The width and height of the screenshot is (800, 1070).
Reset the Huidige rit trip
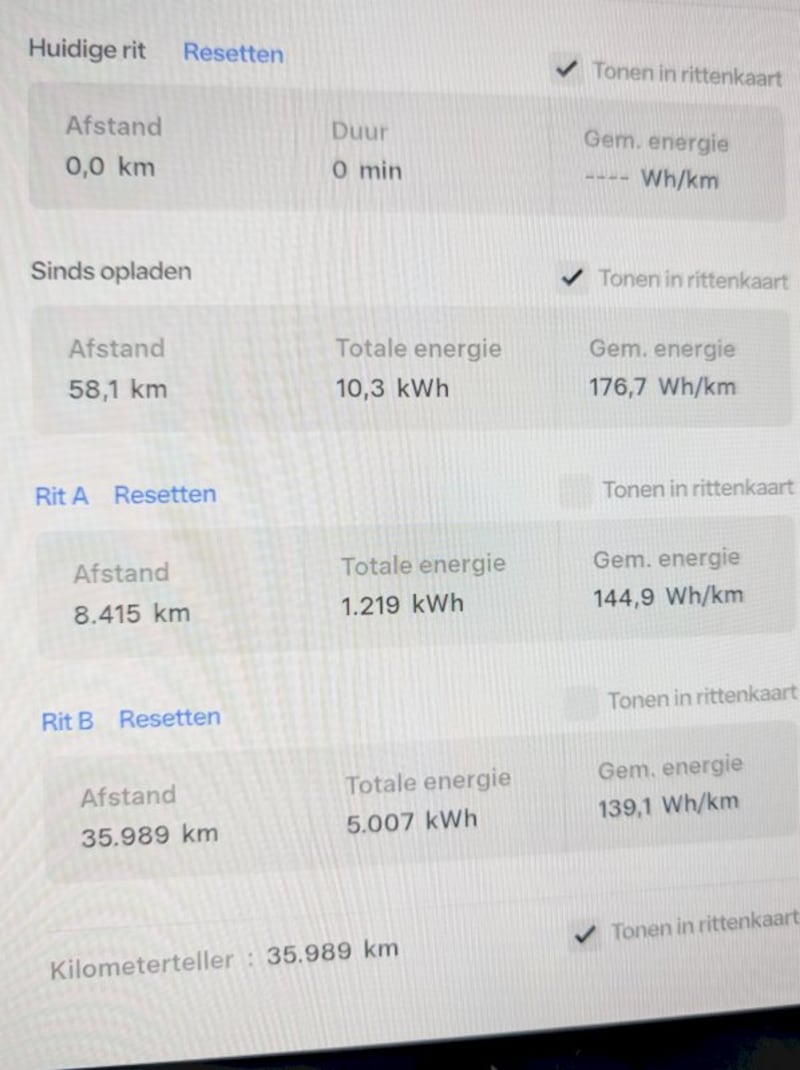[x=233, y=53]
